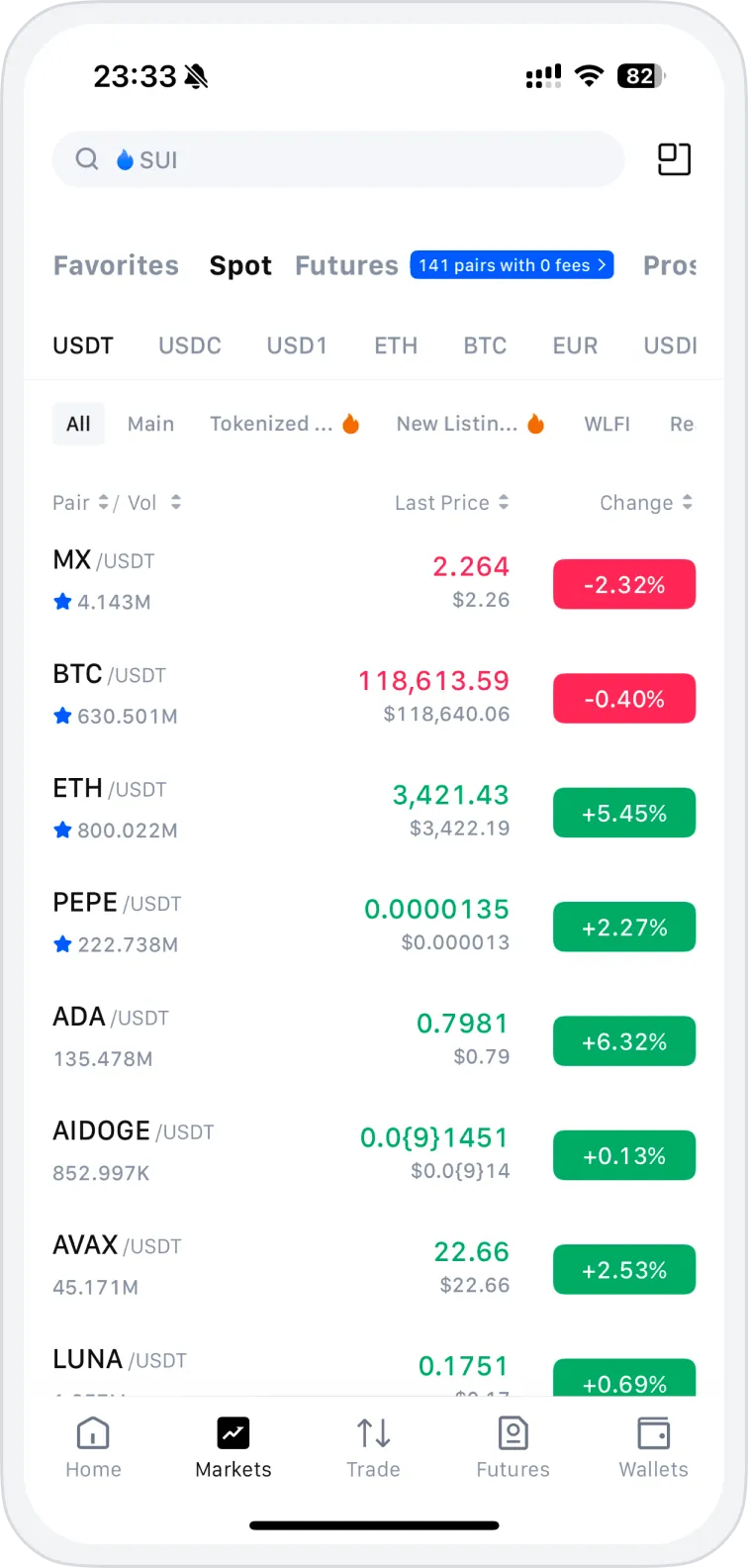Switch to the Favorites tab
This screenshot has height=1568, width=748.
(x=116, y=265)
